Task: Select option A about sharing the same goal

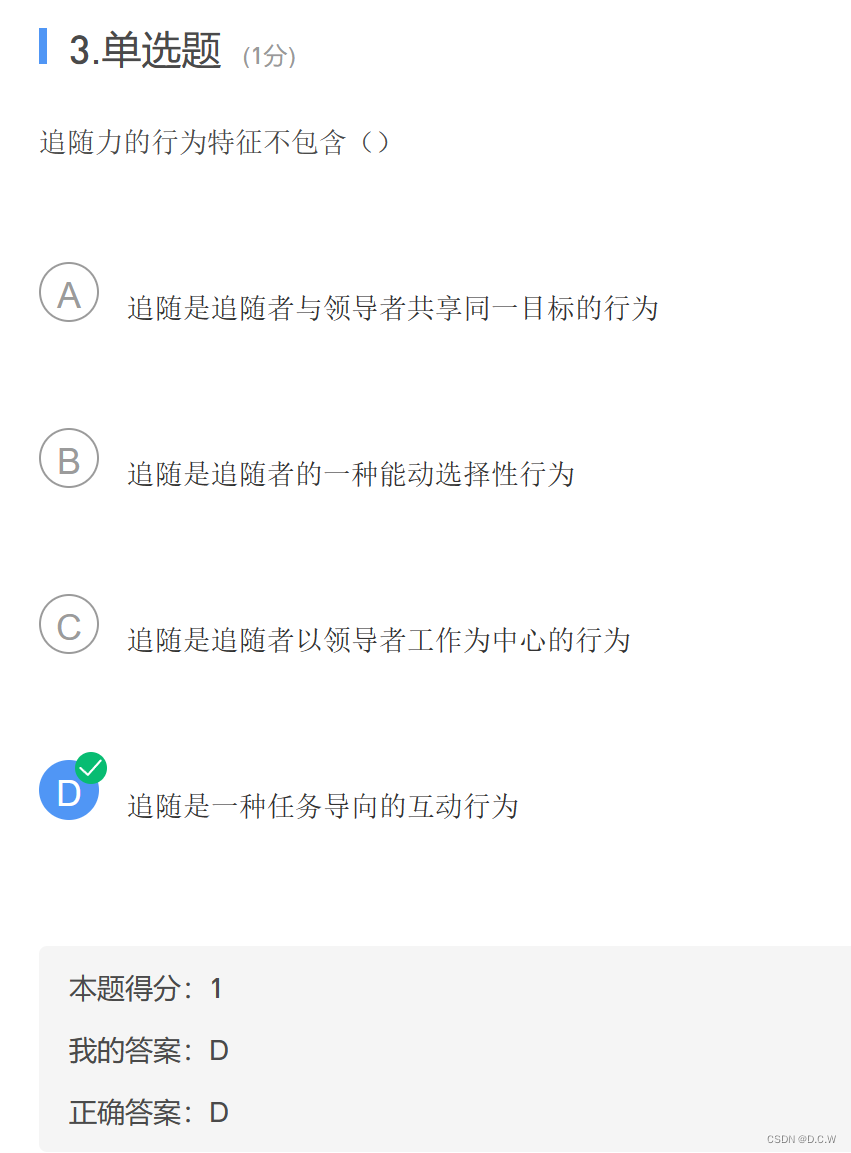Action: [68, 293]
